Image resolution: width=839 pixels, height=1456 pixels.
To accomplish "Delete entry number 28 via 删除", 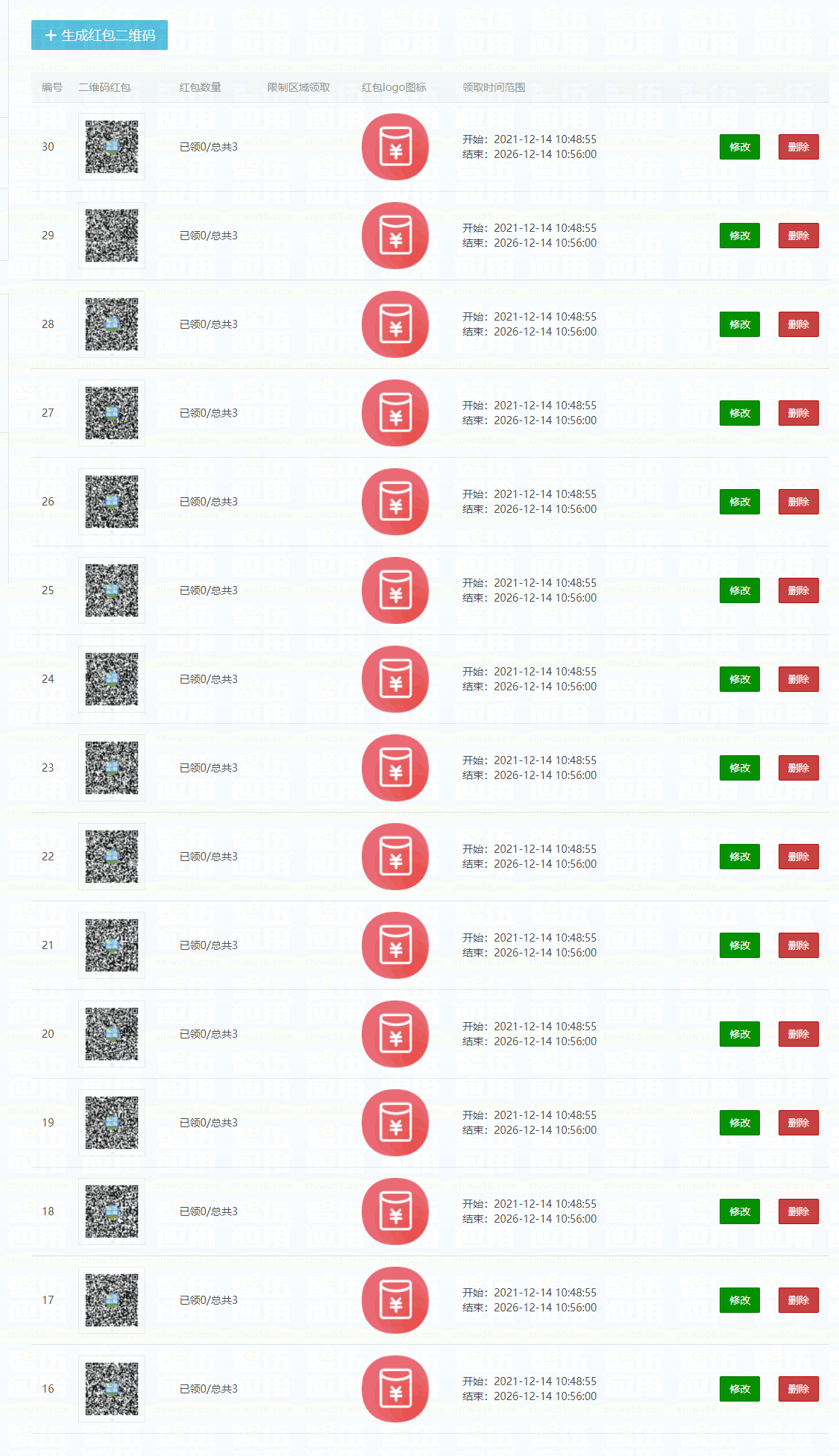I will pyautogui.click(x=798, y=324).
